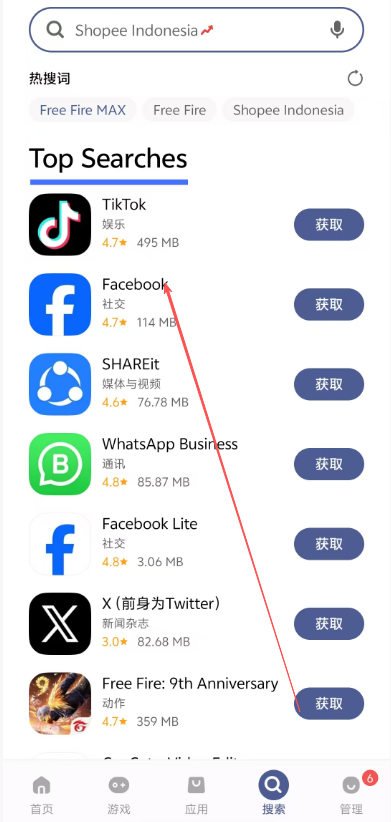This screenshot has width=391, height=822.
Task: Get Free Fire: 9th Anniversary
Action: pyautogui.click(x=329, y=704)
